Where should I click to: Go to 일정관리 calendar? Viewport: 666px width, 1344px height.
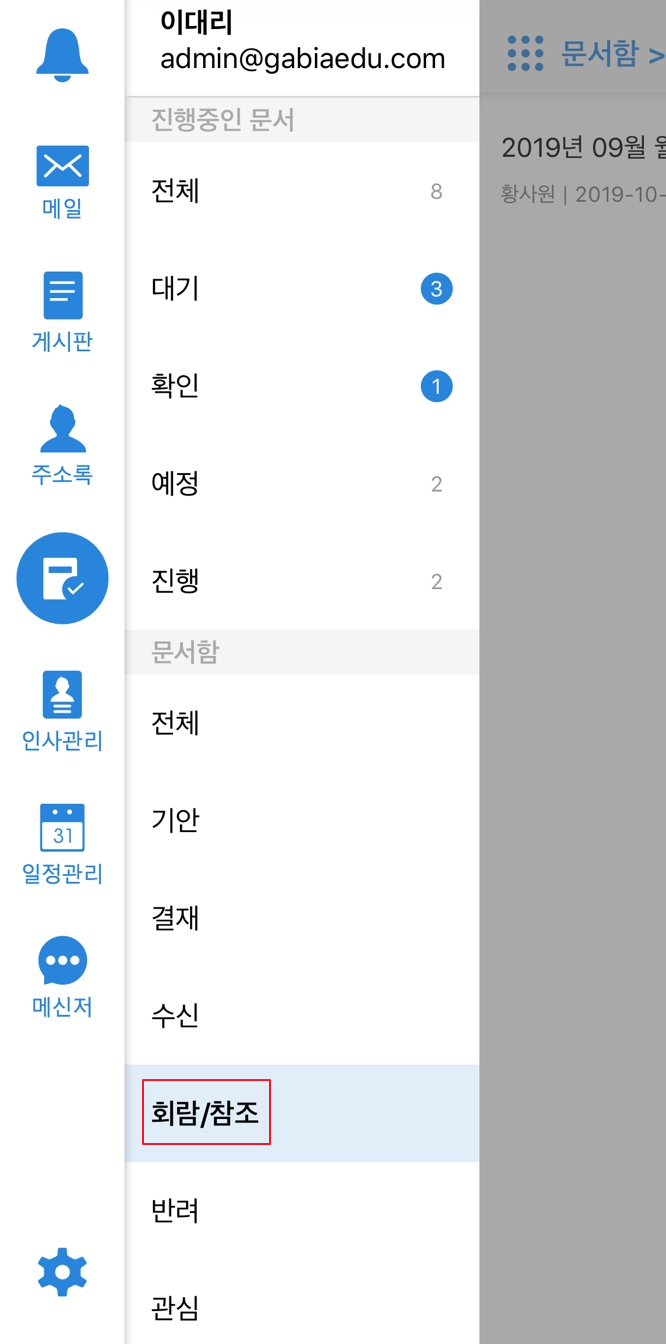pos(62,845)
